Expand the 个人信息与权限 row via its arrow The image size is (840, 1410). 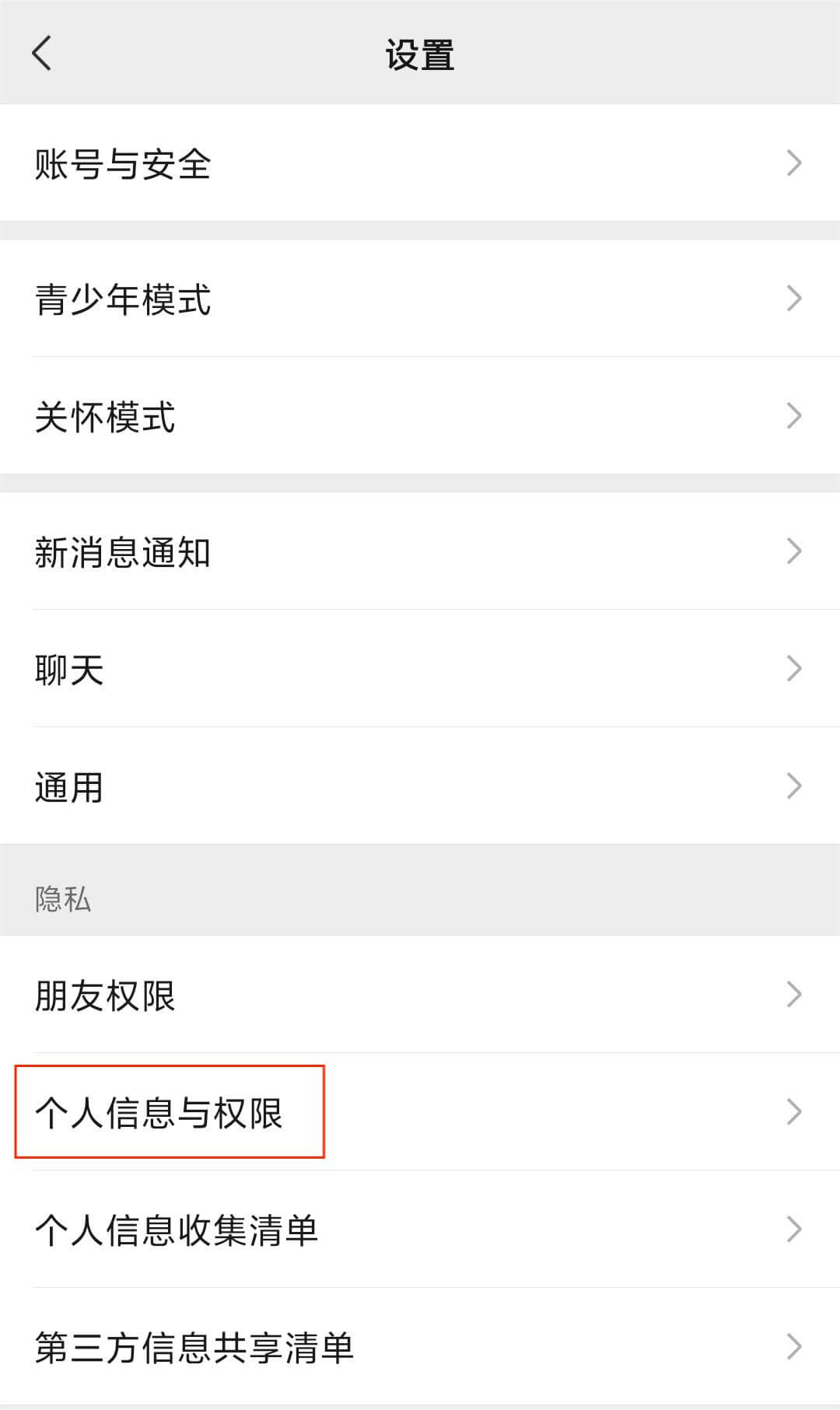pyautogui.click(x=794, y=1112)
